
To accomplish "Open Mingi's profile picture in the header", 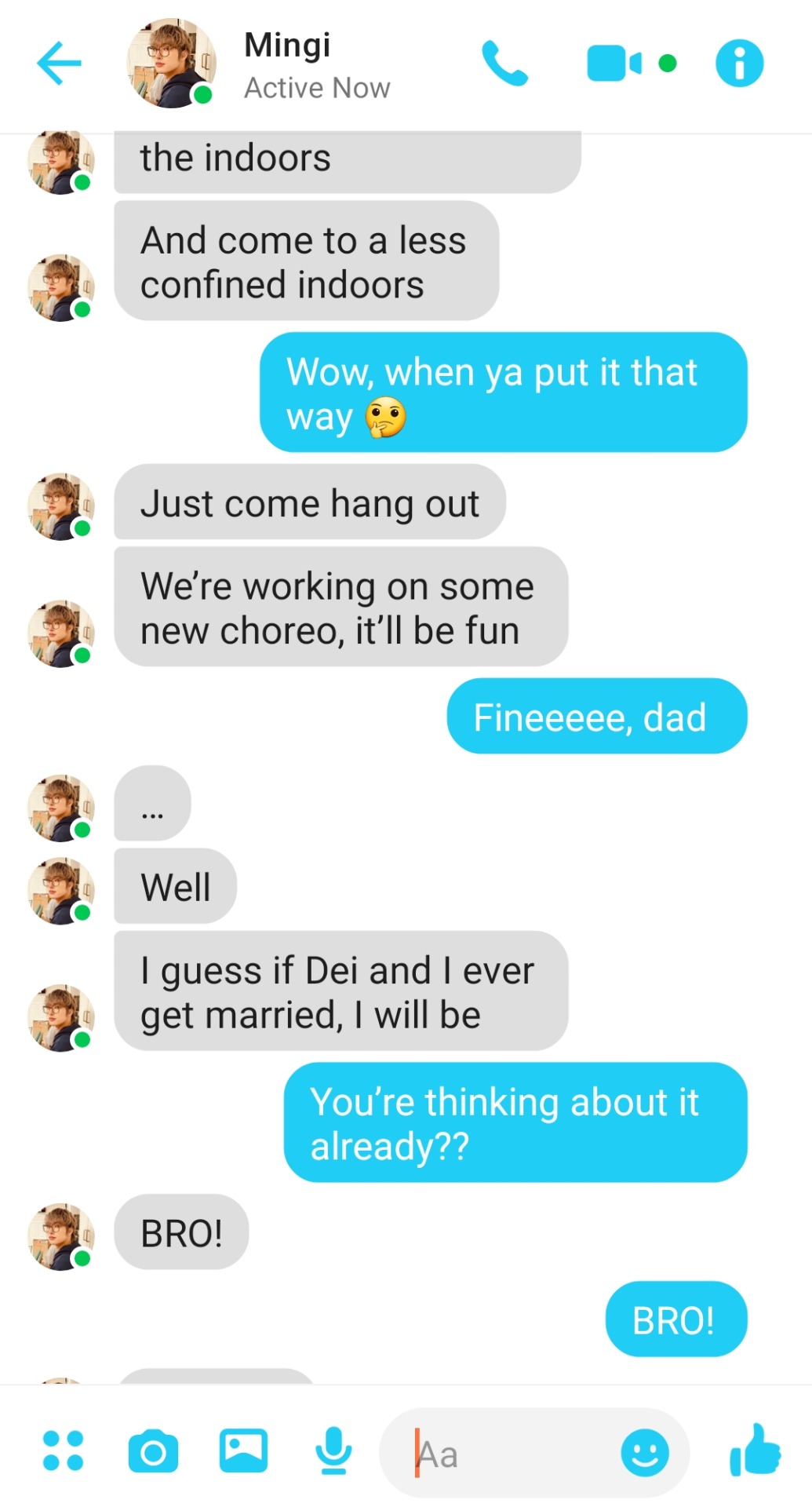I will [x=171, y=63].
